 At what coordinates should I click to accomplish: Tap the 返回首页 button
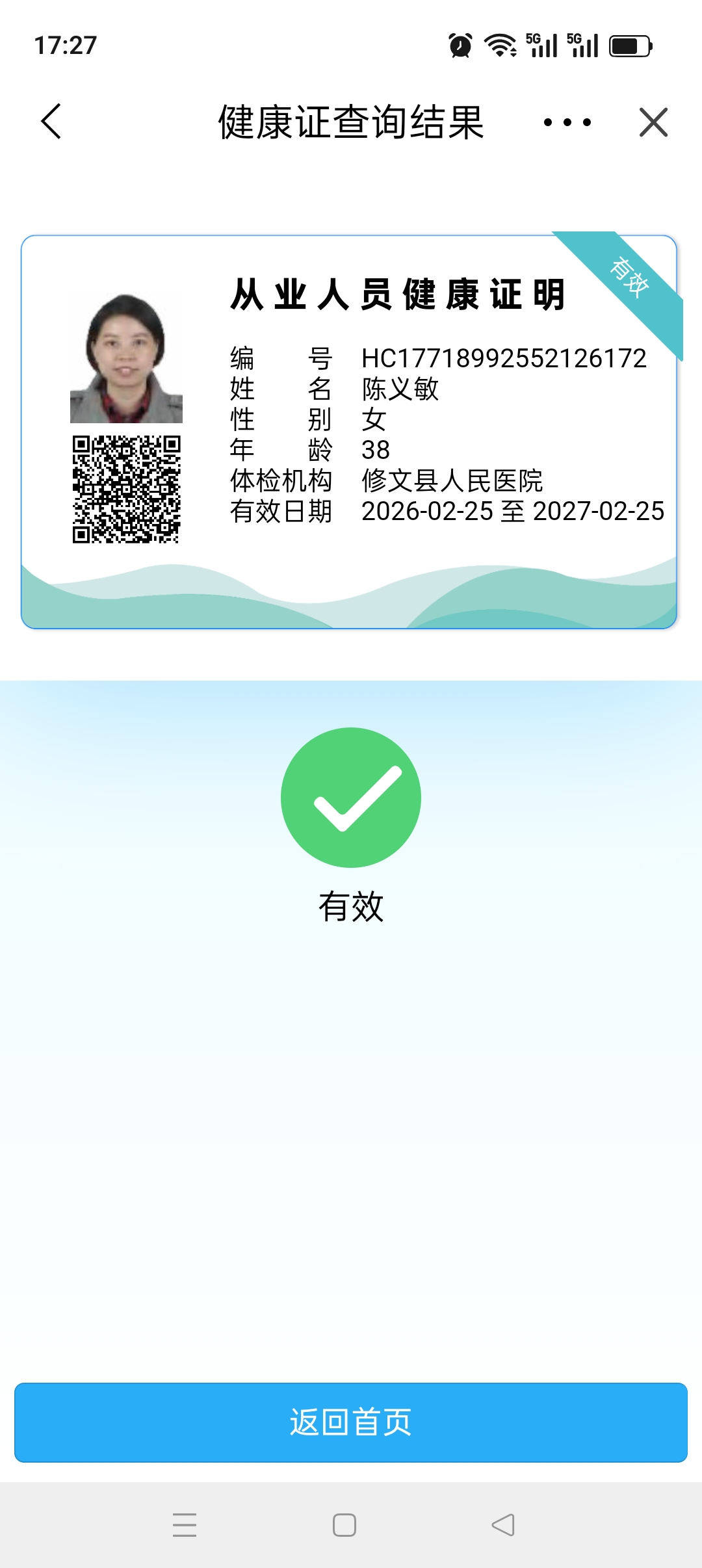pos(351,1422)
